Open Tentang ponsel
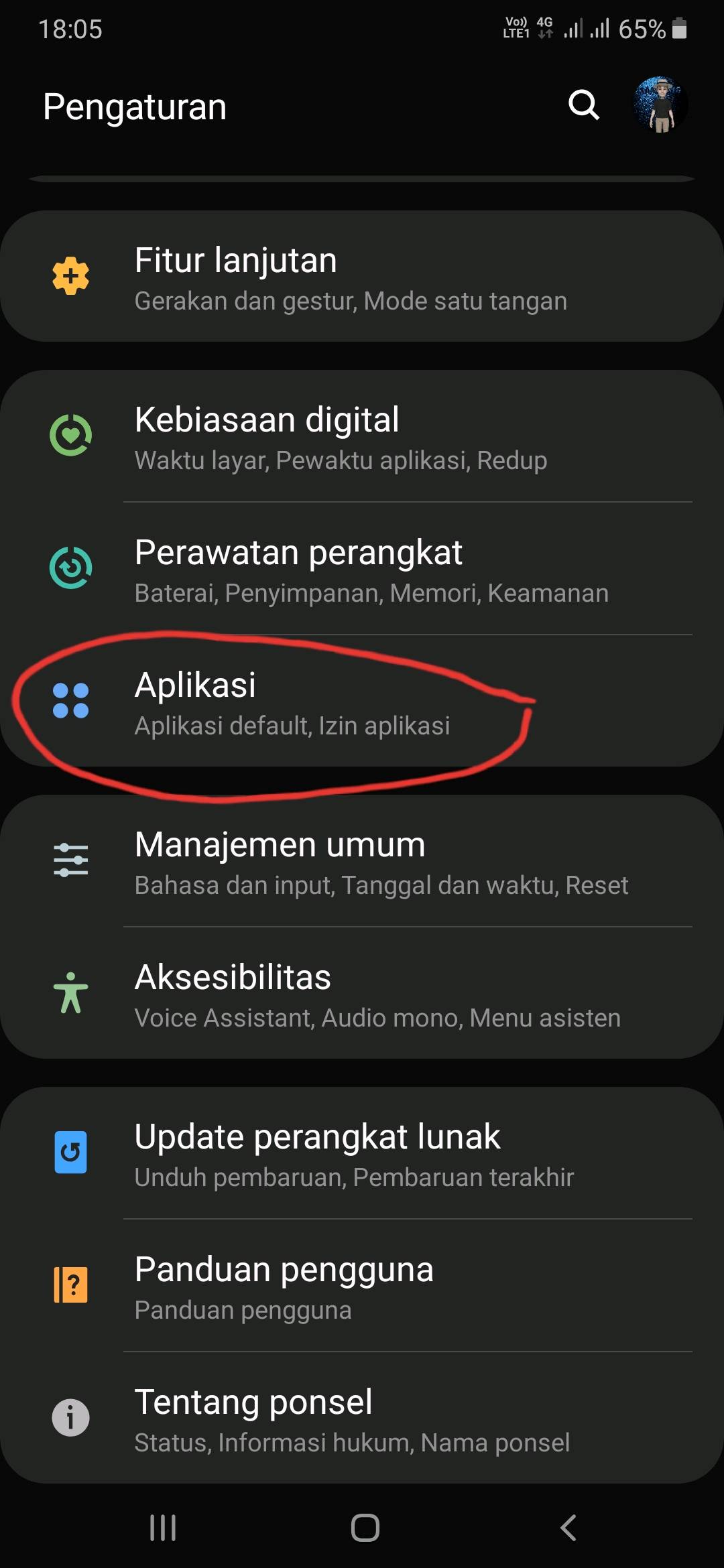This screenshot has height=1568, width=724. tap(362, 1419)
